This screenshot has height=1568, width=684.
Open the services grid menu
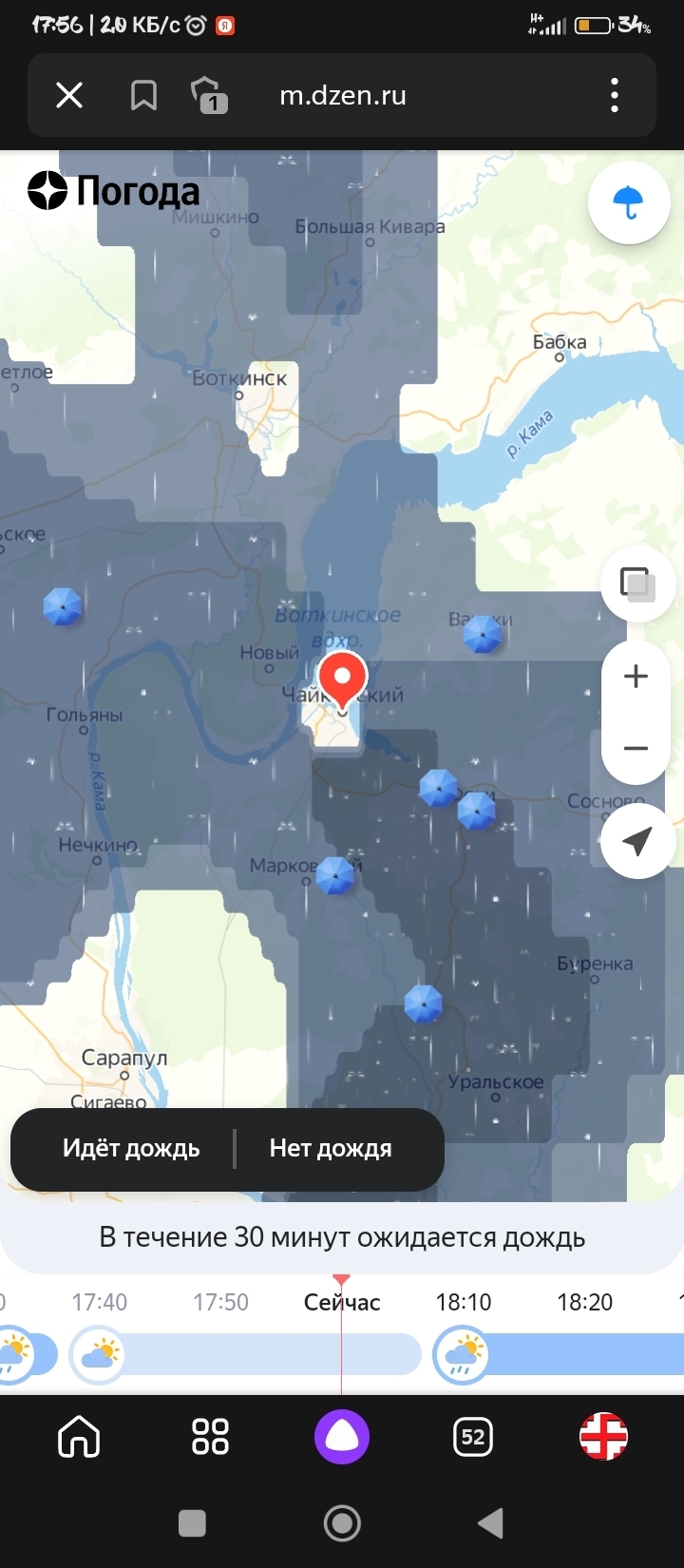[x=210, y=1437]
